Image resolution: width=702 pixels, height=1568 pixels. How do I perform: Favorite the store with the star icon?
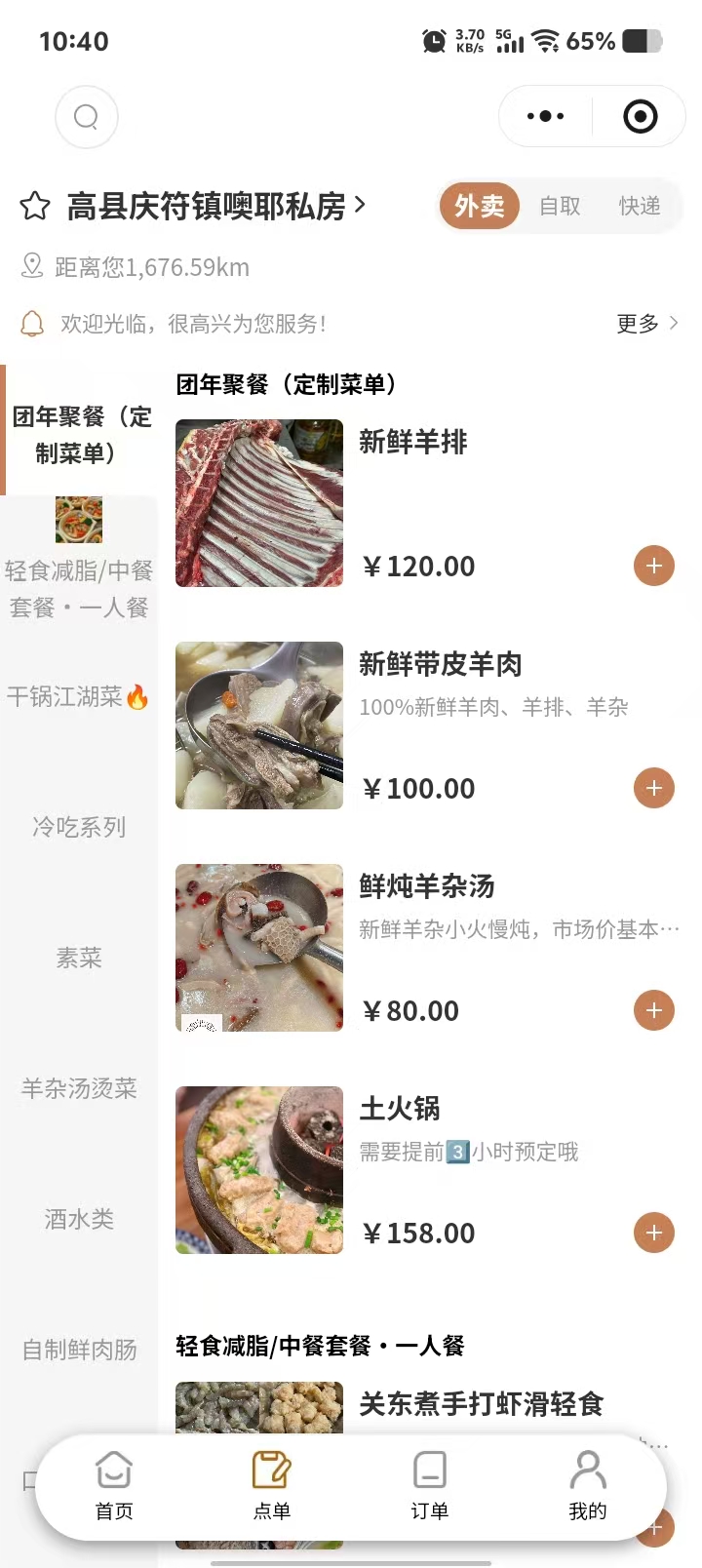pyautogui.click(x=35, y=206)
